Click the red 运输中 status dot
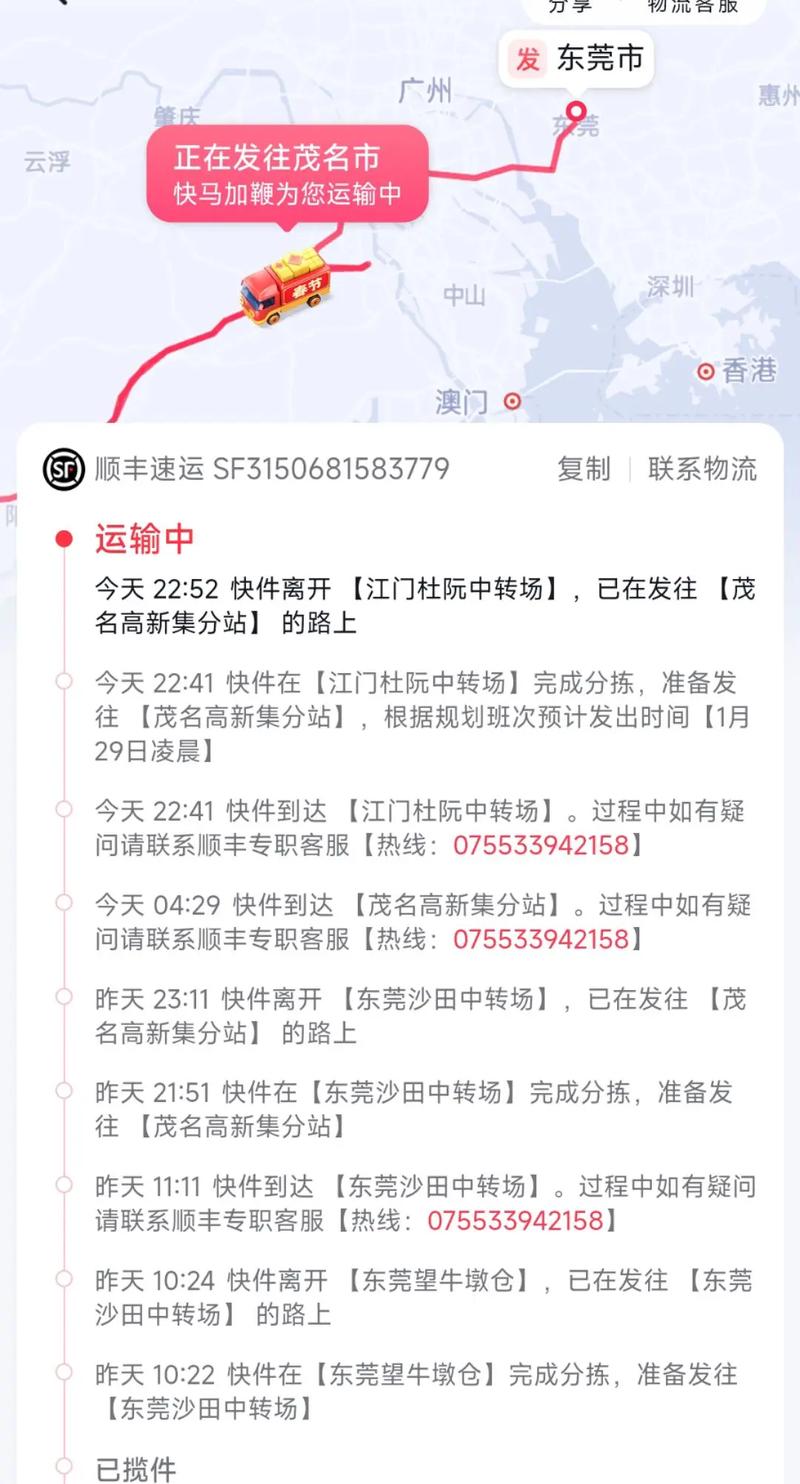The width and height of the screenshot is (800, 1484). pyautogui.click(x=62, y=538)
